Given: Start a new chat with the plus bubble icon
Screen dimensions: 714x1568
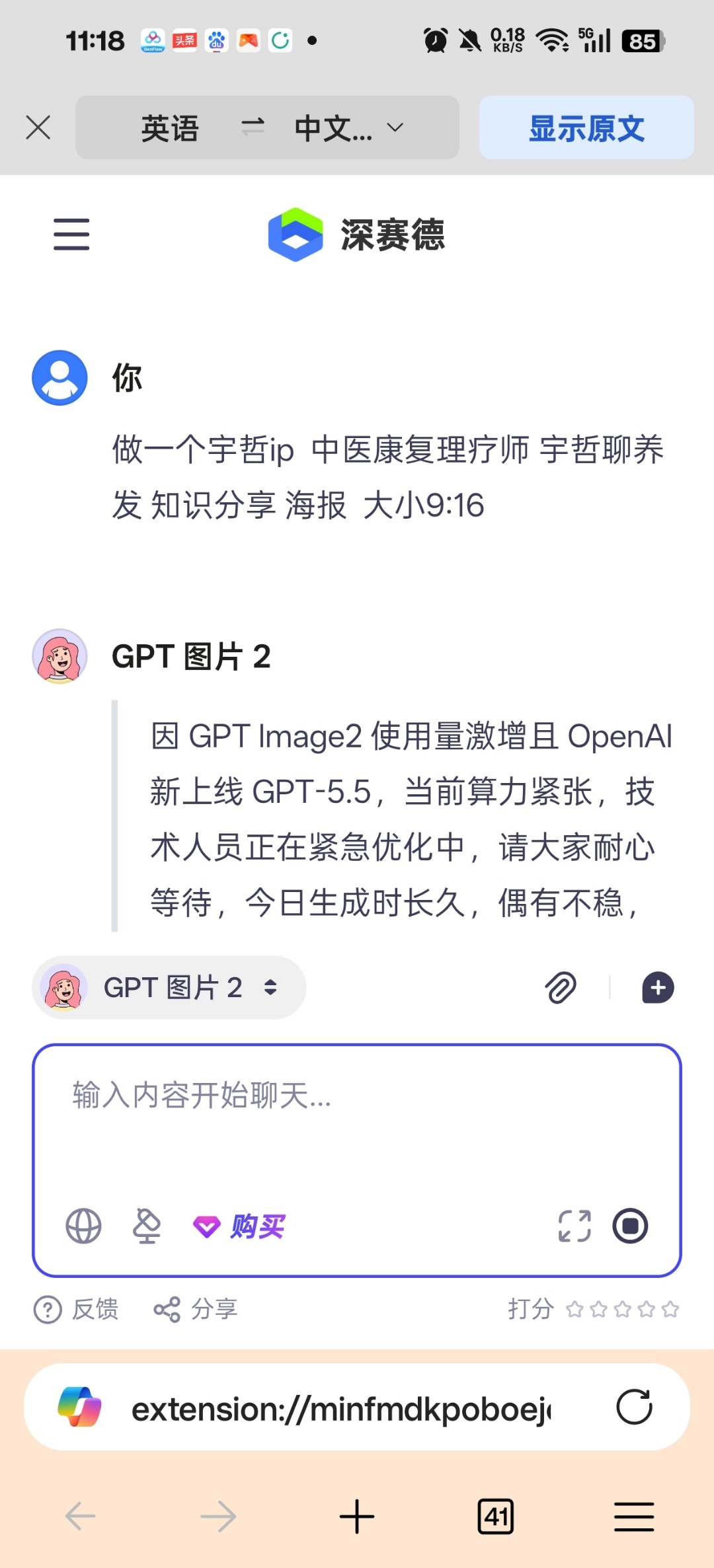Looking at the screenshot, I should point(658,987).
